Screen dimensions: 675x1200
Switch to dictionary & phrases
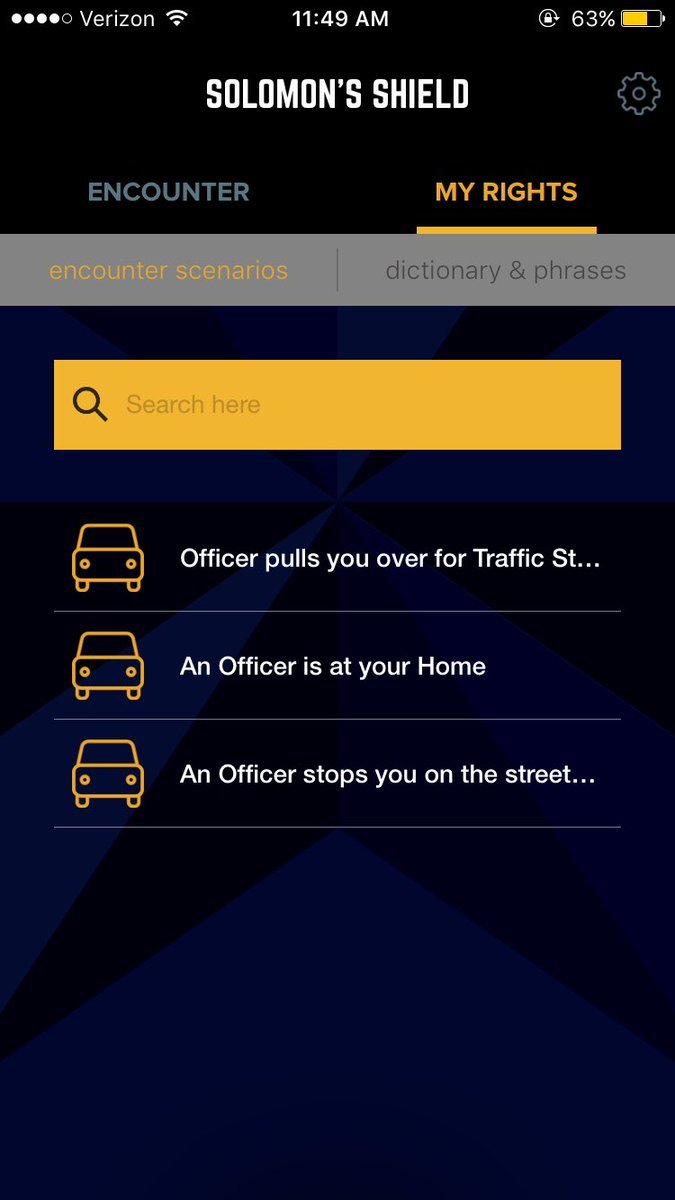pyautogui.click(x=505, y=270)
